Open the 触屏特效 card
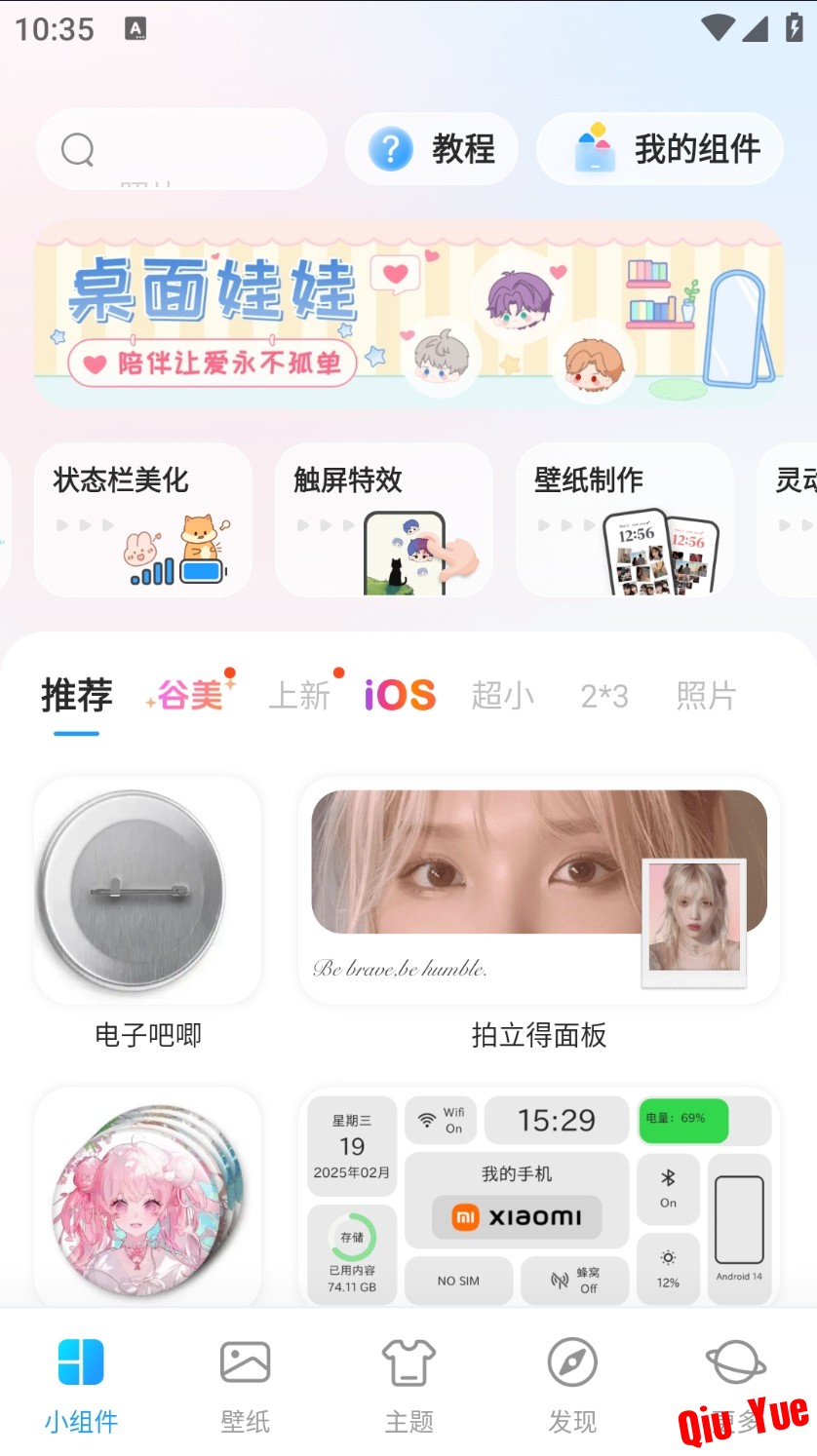 point(384,519)
